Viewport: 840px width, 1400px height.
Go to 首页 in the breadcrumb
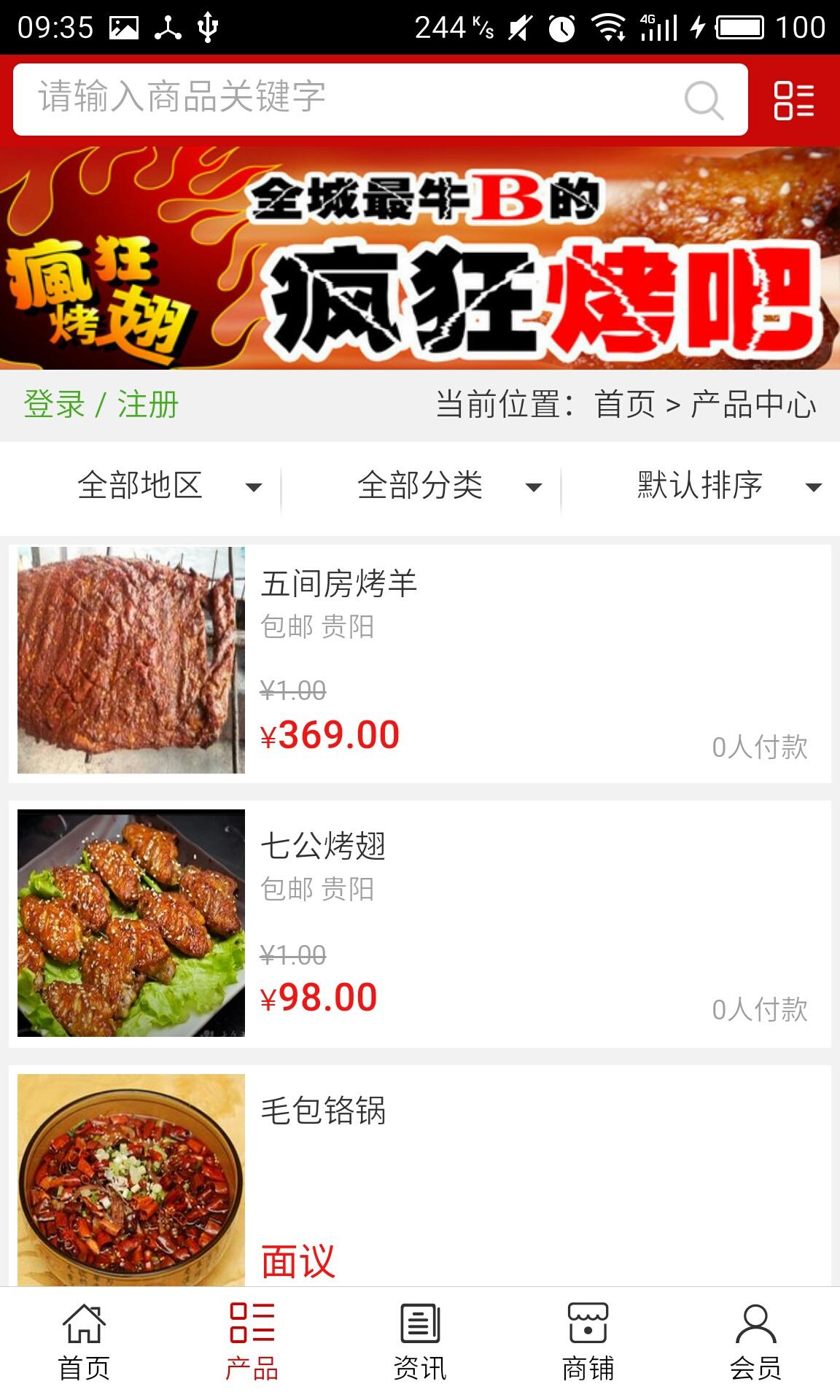point(625,405)
